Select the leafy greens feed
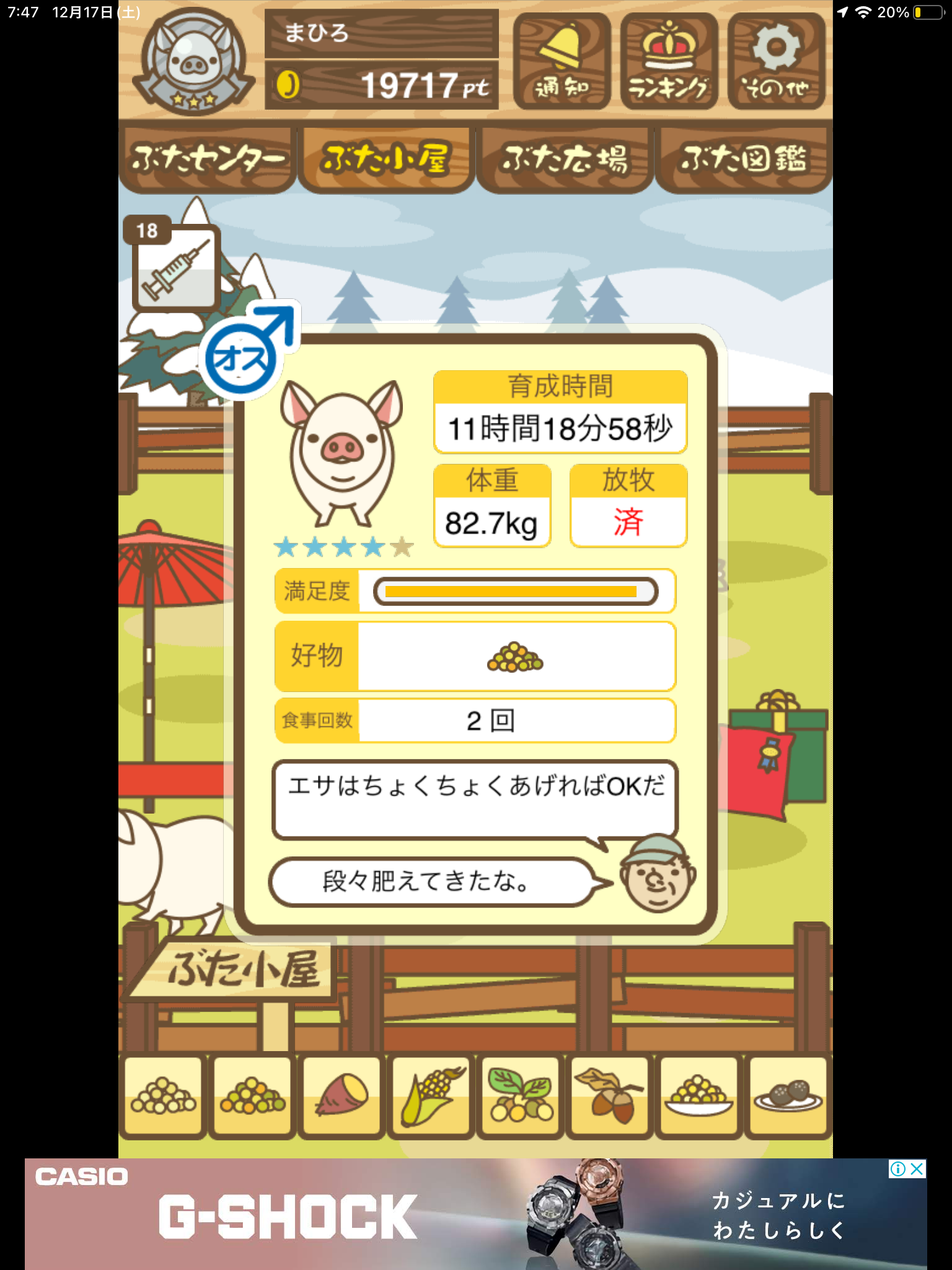Screen dimensions: 952x1270 point(521,1098)
